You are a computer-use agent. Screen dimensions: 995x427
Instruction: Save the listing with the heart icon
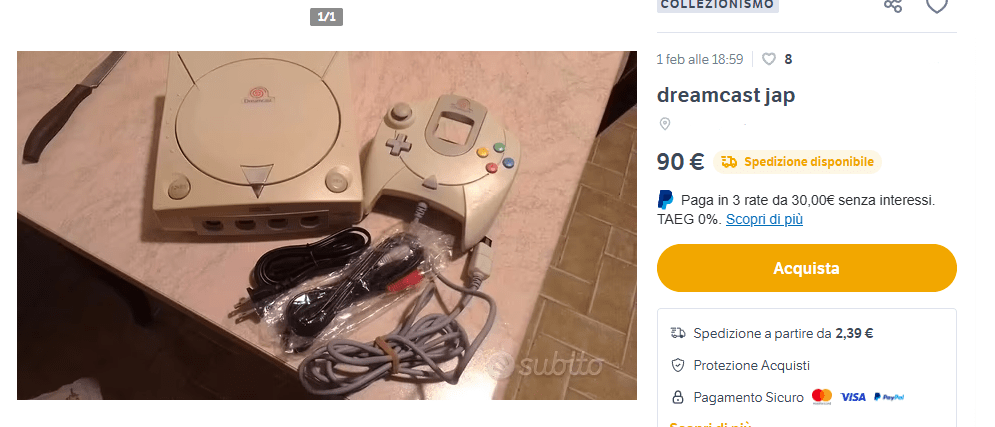pyautogui.click(x=936, y=5)
